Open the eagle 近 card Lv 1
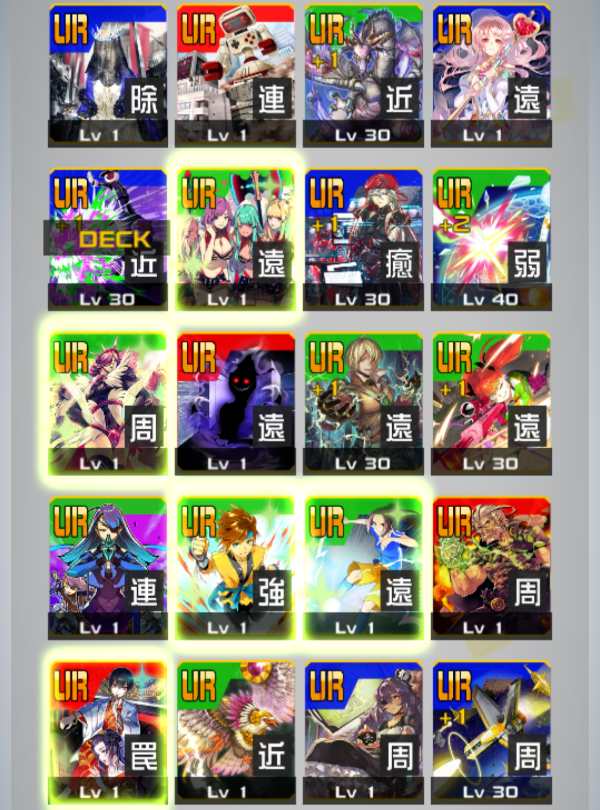600x810 pixels. click(x=236, y=732)
